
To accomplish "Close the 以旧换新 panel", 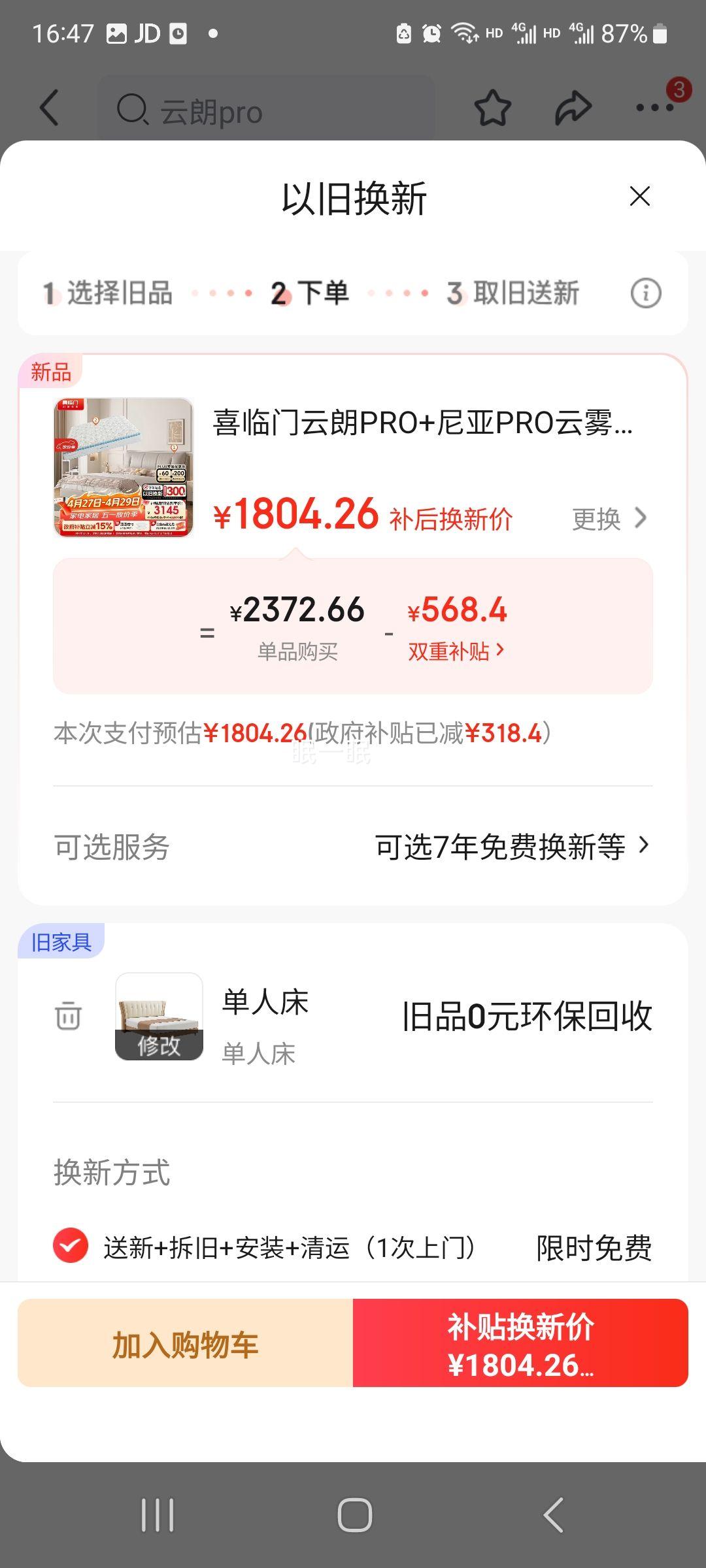I will (x=640, y=196).
